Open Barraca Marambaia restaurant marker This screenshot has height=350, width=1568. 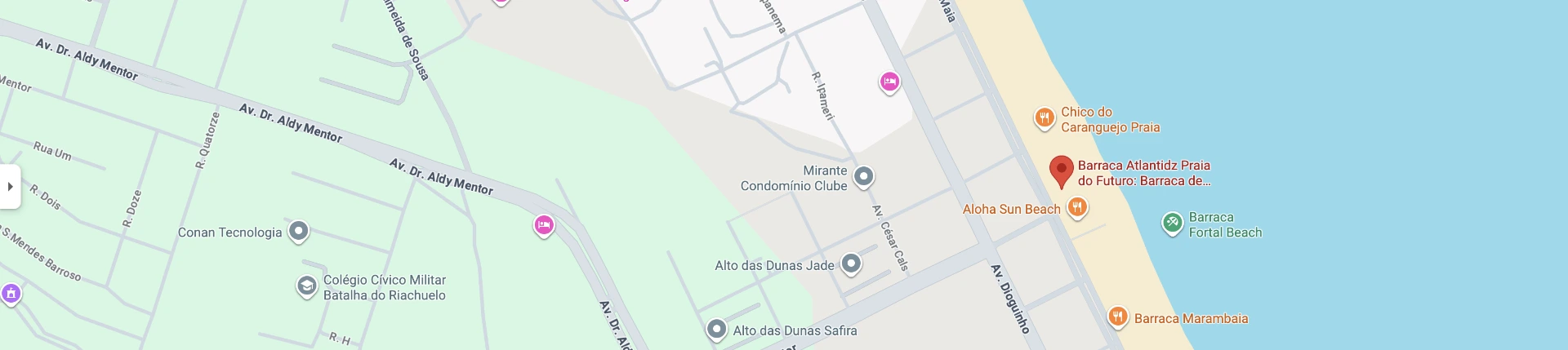1118,317
